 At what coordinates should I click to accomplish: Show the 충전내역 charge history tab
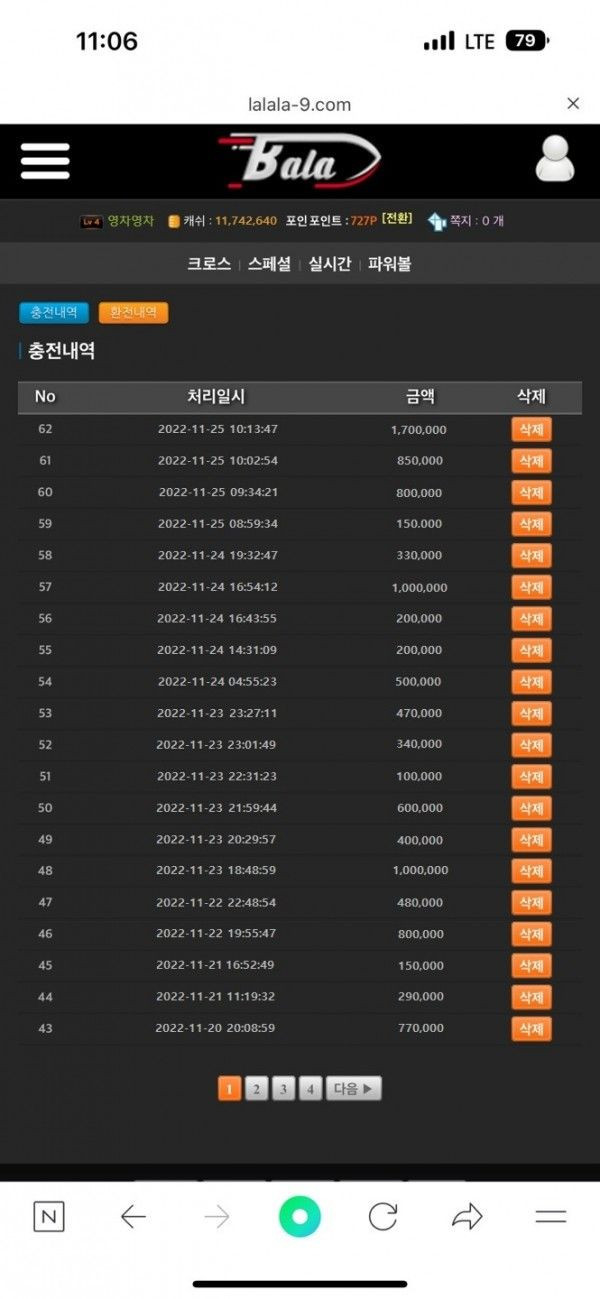click(x=53, y=313)
